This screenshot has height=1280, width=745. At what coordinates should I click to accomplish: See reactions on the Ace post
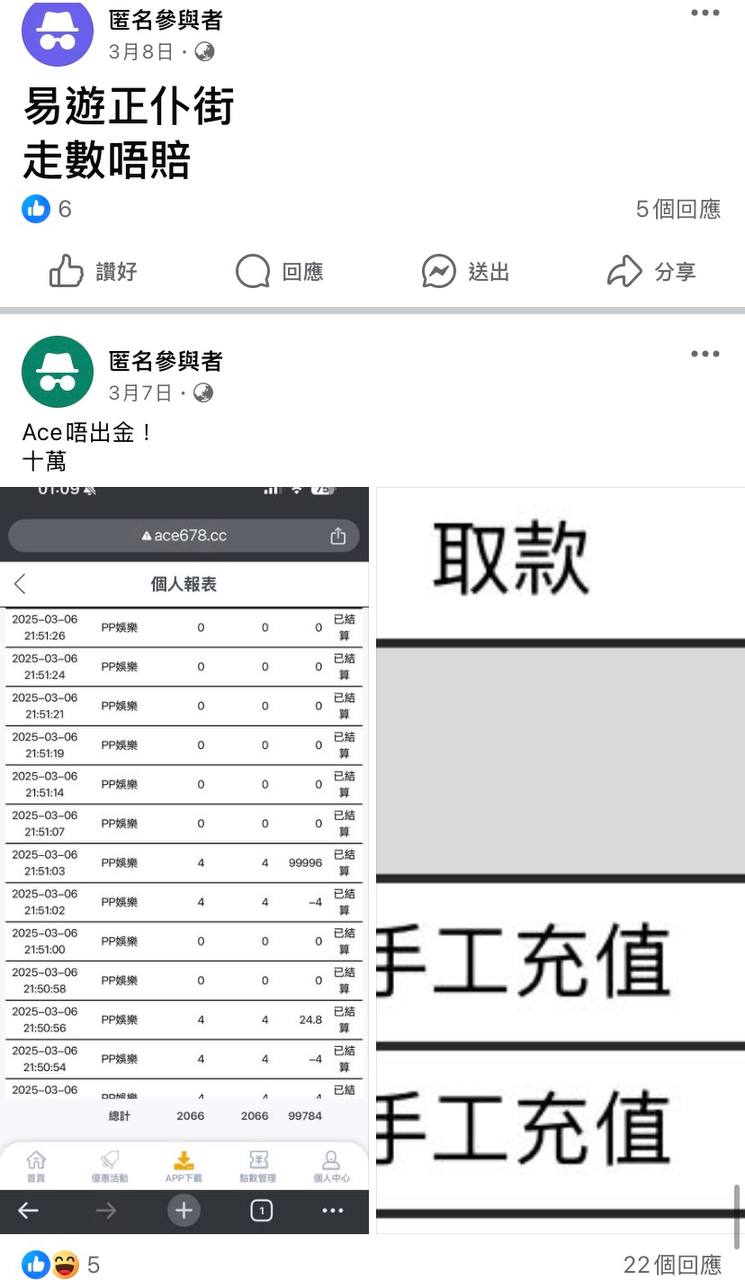[x=60, y=1265]
